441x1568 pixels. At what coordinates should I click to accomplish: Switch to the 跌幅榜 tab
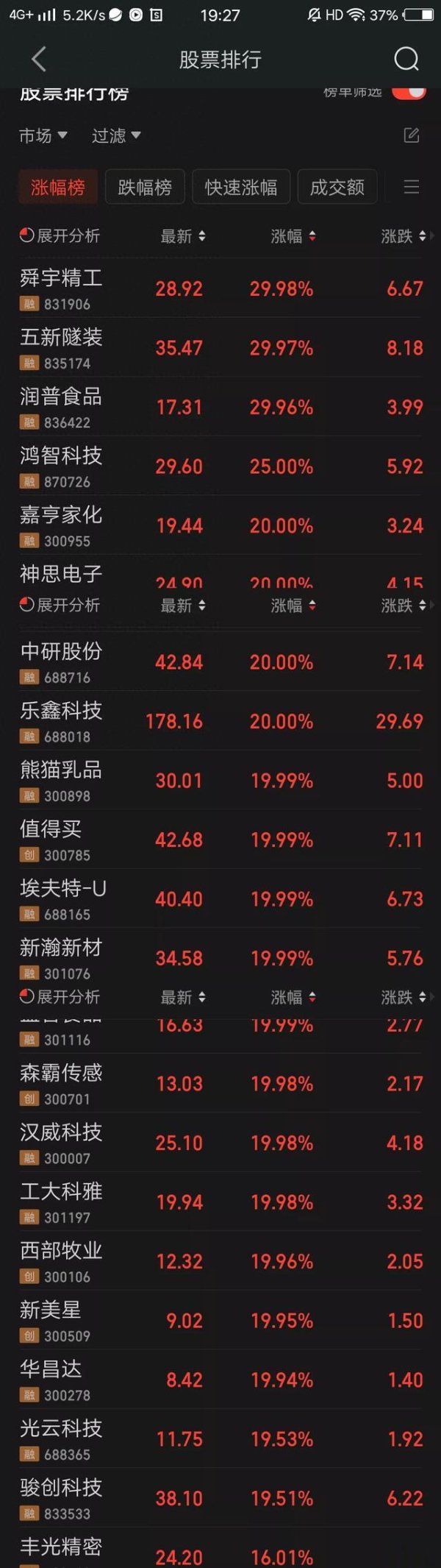(145, 187)
